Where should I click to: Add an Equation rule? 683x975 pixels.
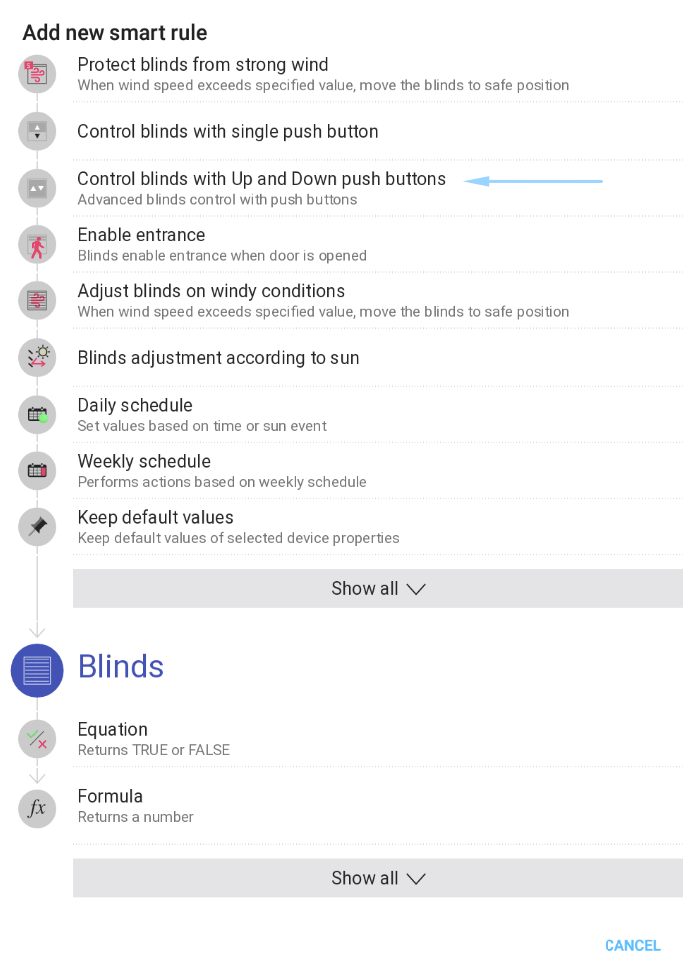pyautogui.click(x=113, y=738)
